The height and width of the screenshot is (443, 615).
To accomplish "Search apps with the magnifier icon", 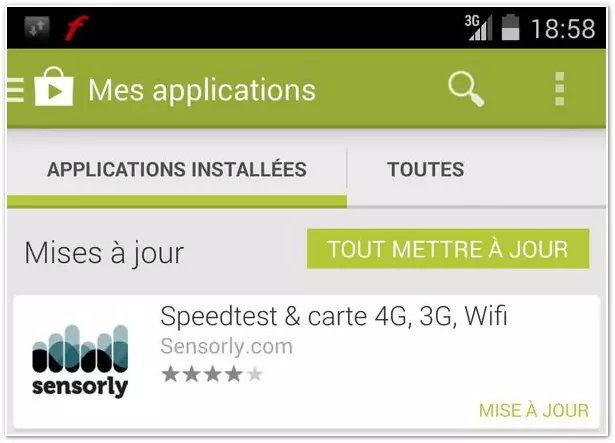I will pyautogui.click(x=465, y=89).
